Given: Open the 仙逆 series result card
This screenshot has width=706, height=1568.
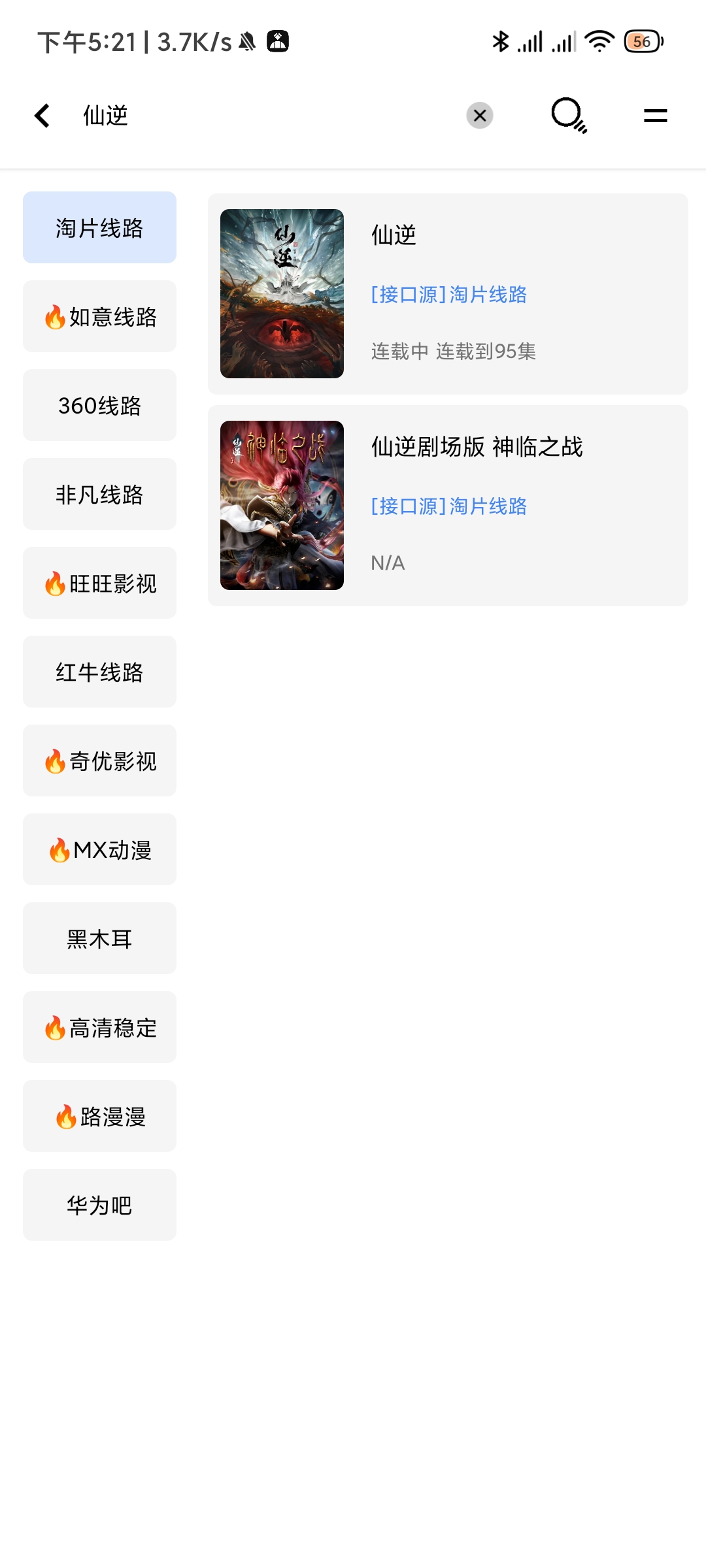Looking at the screenshot, I should click(x=448, y=294).
